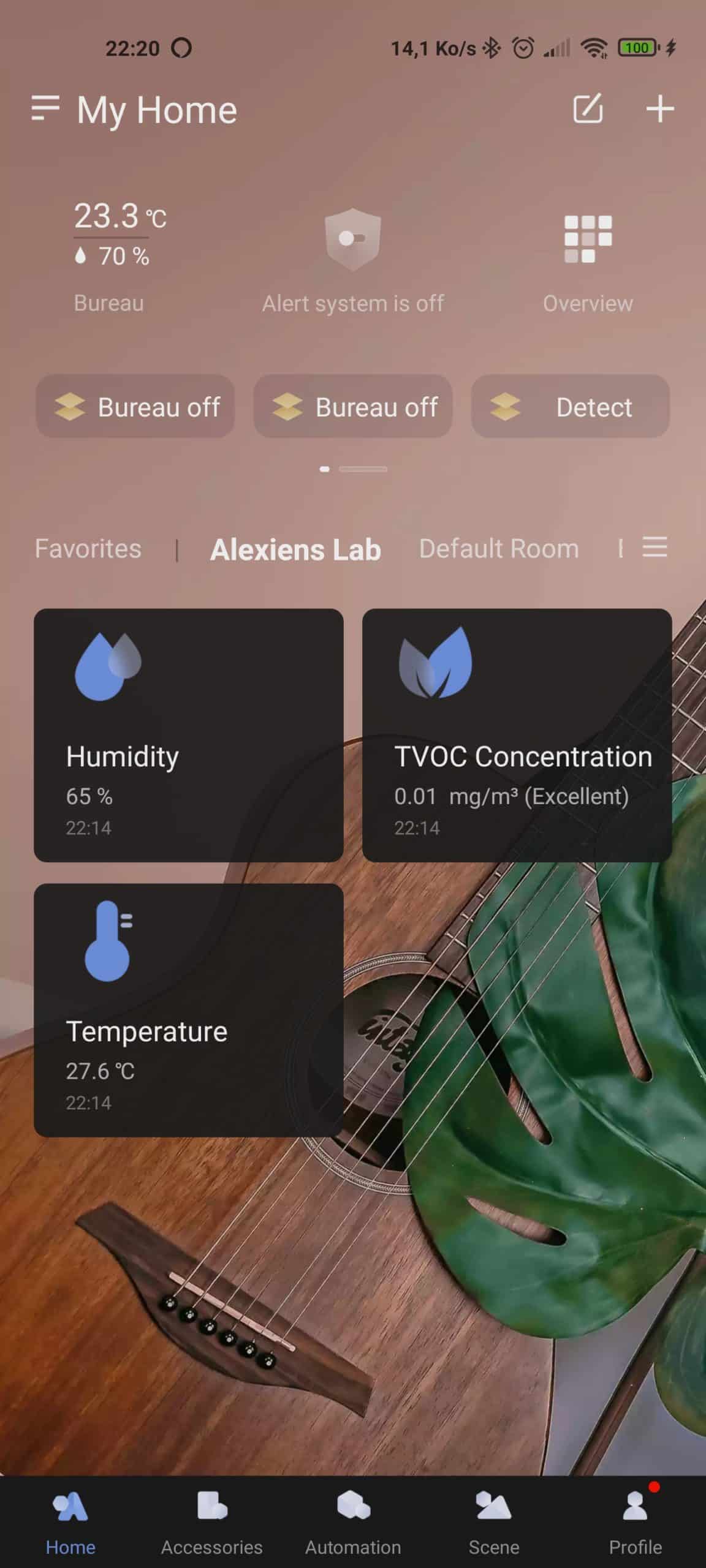The image size is (706, 1568).
Task: Open the Scene tab
Action: click(494, 1523)
